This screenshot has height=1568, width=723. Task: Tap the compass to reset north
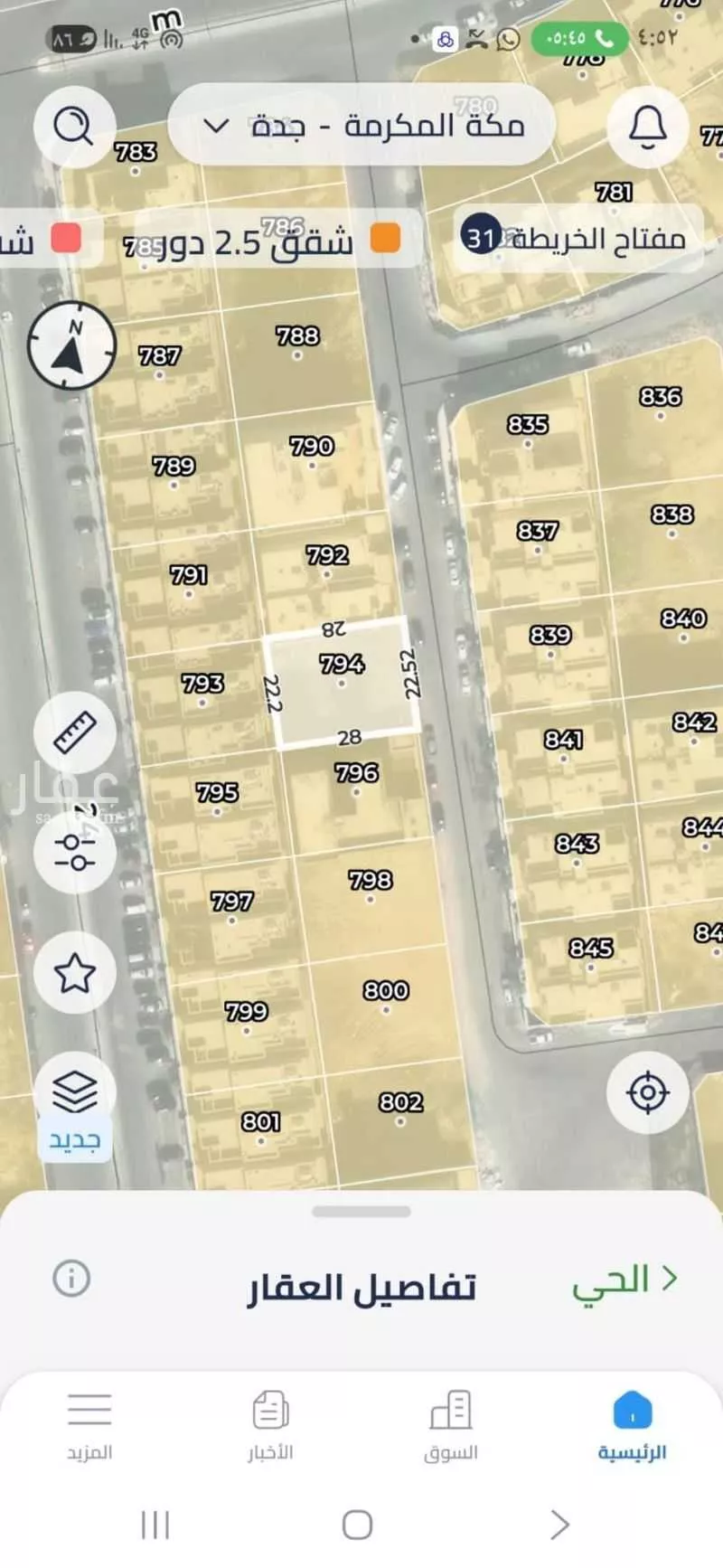[x=72, y=345]
